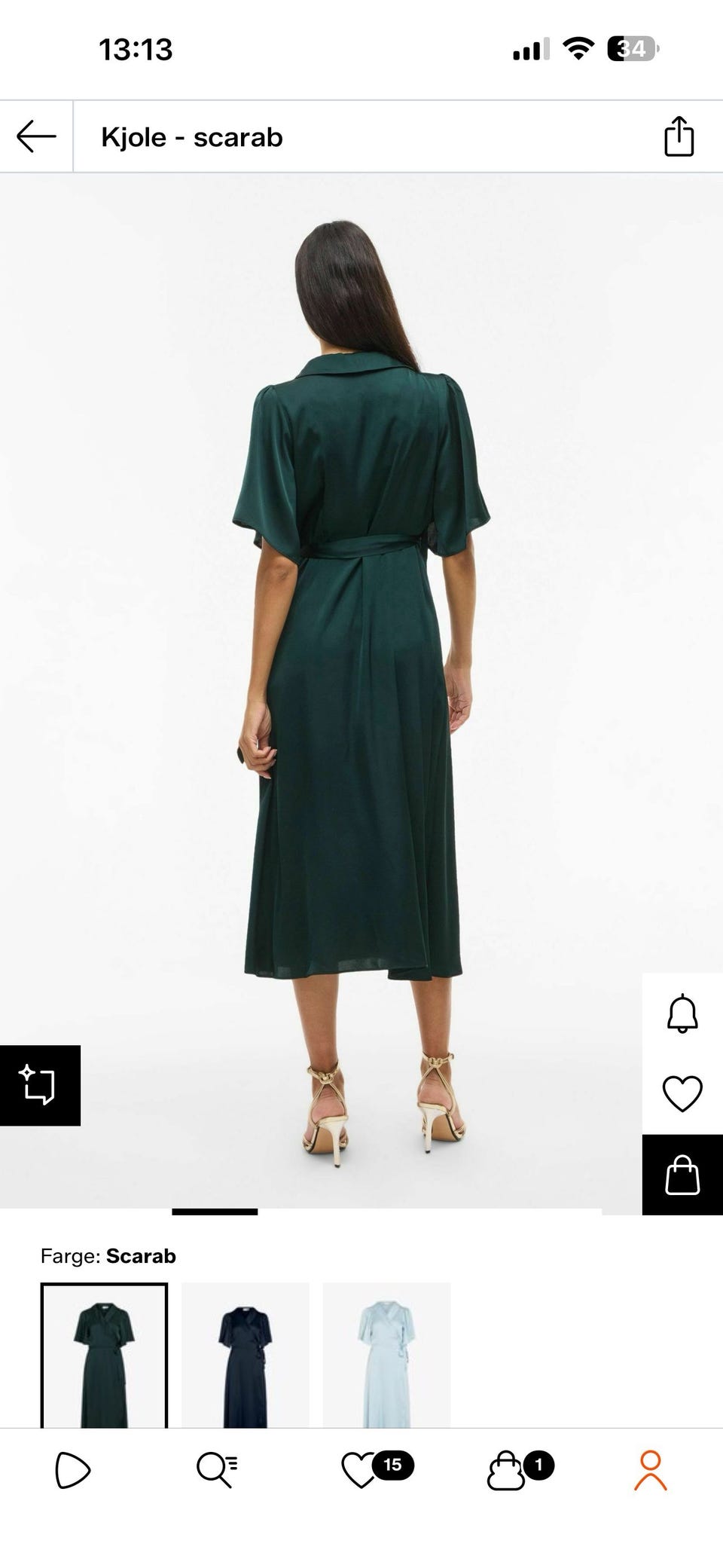The image size is (723, 1568).
Task: Open the notification bell for this dress
Action: coord(682,1013)
